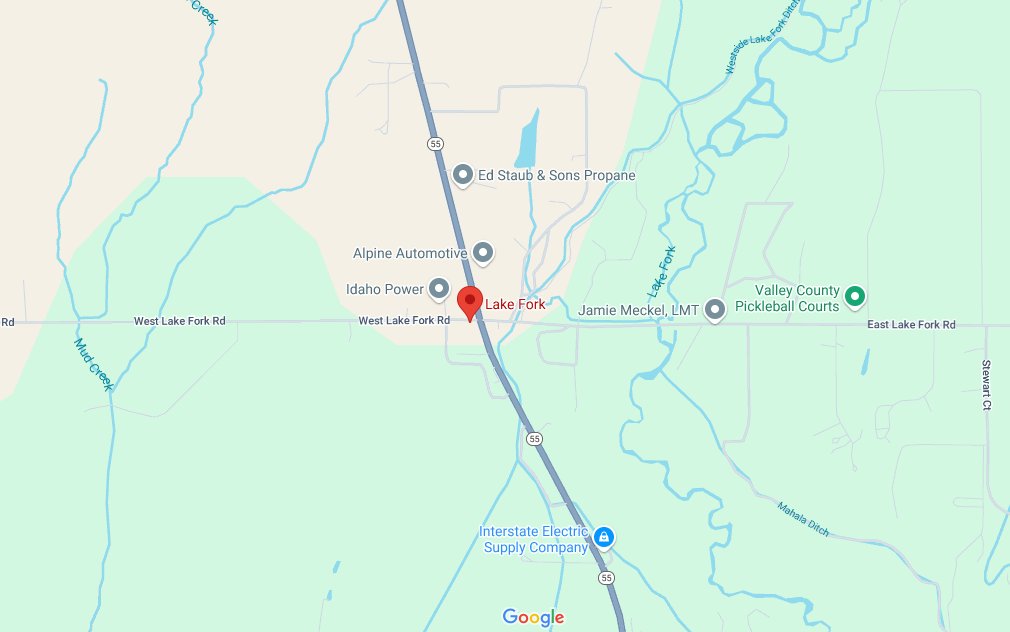This screenshot has width=1010, height=632.
Task: View Jamie Meckel, LMT place details
Action: pyautogui.click(x=714, y=310)
